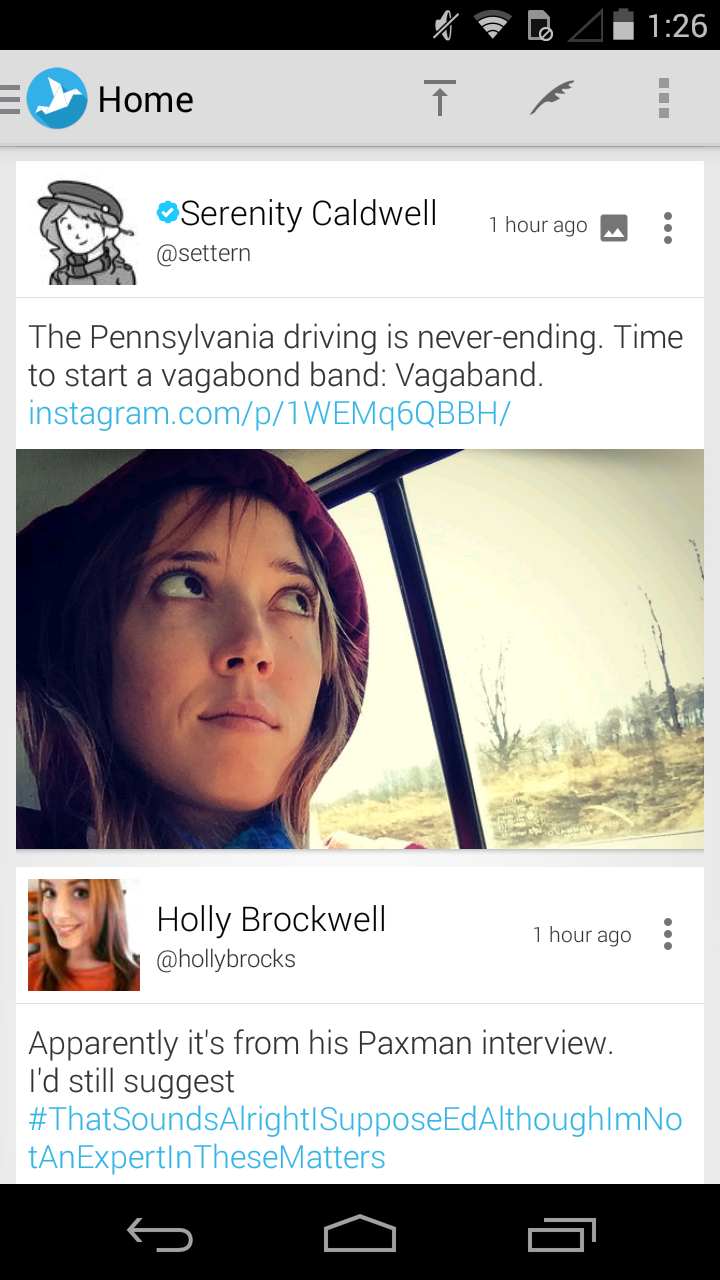Show recent apps
Image resolution: width=720 pixels, height=1280 pixels.
561,1235
